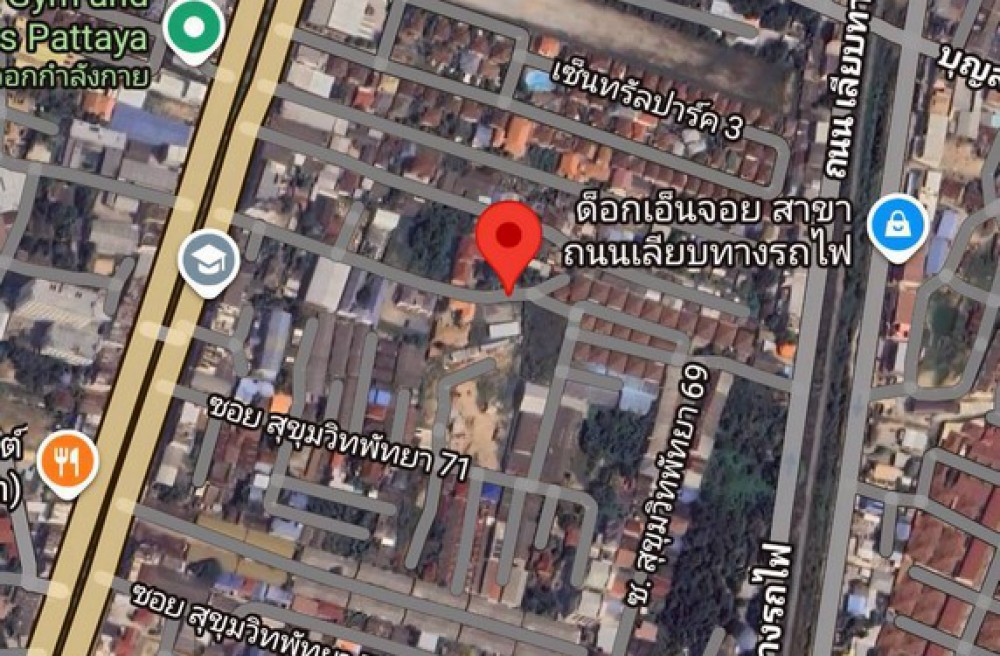This screenshot has width=1000, height=656.
Task: Tap the blue shopping bag store marker
Action: [x=896, y=224]
